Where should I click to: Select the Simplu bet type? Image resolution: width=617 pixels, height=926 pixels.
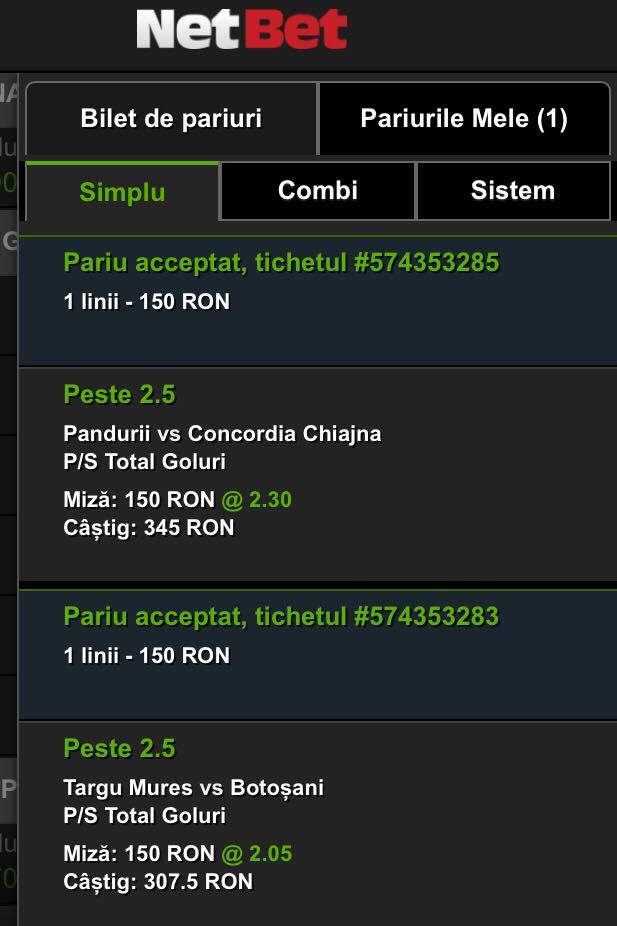(122, 191)
